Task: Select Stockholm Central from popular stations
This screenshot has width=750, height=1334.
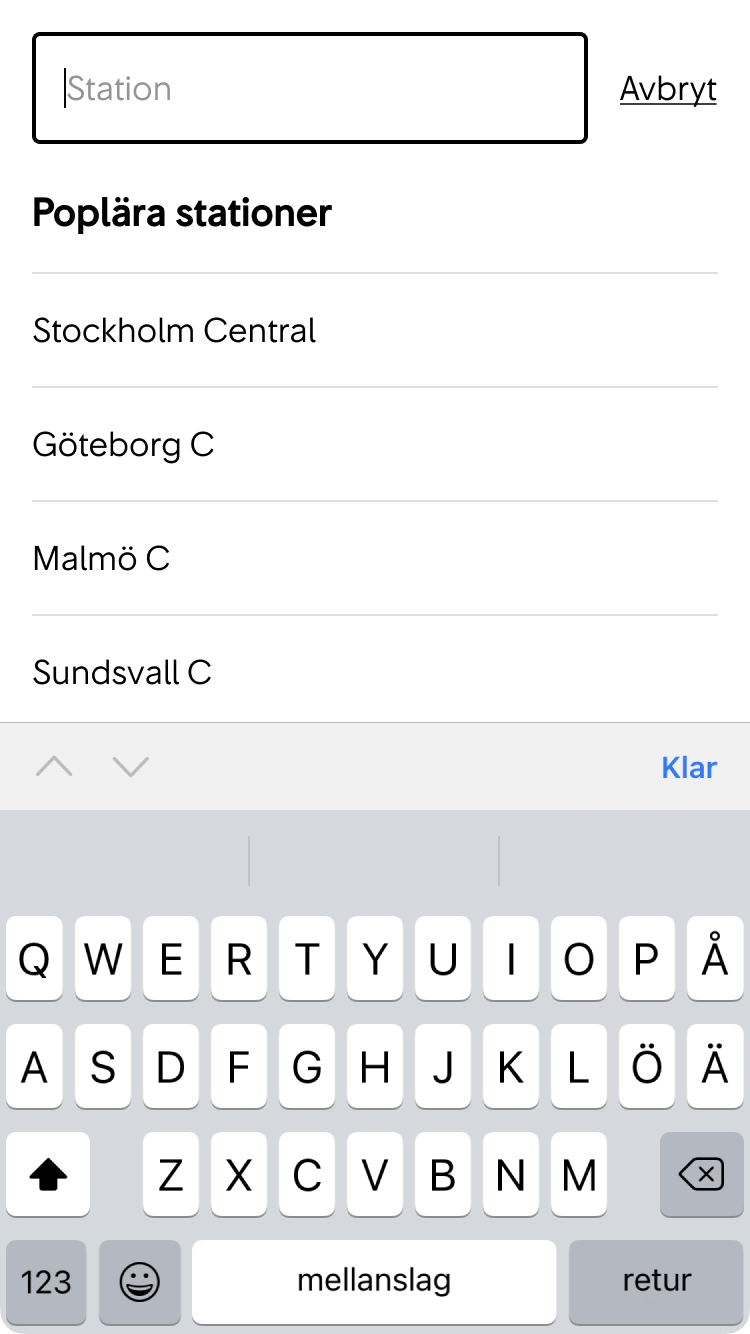Action: (174, 330)
